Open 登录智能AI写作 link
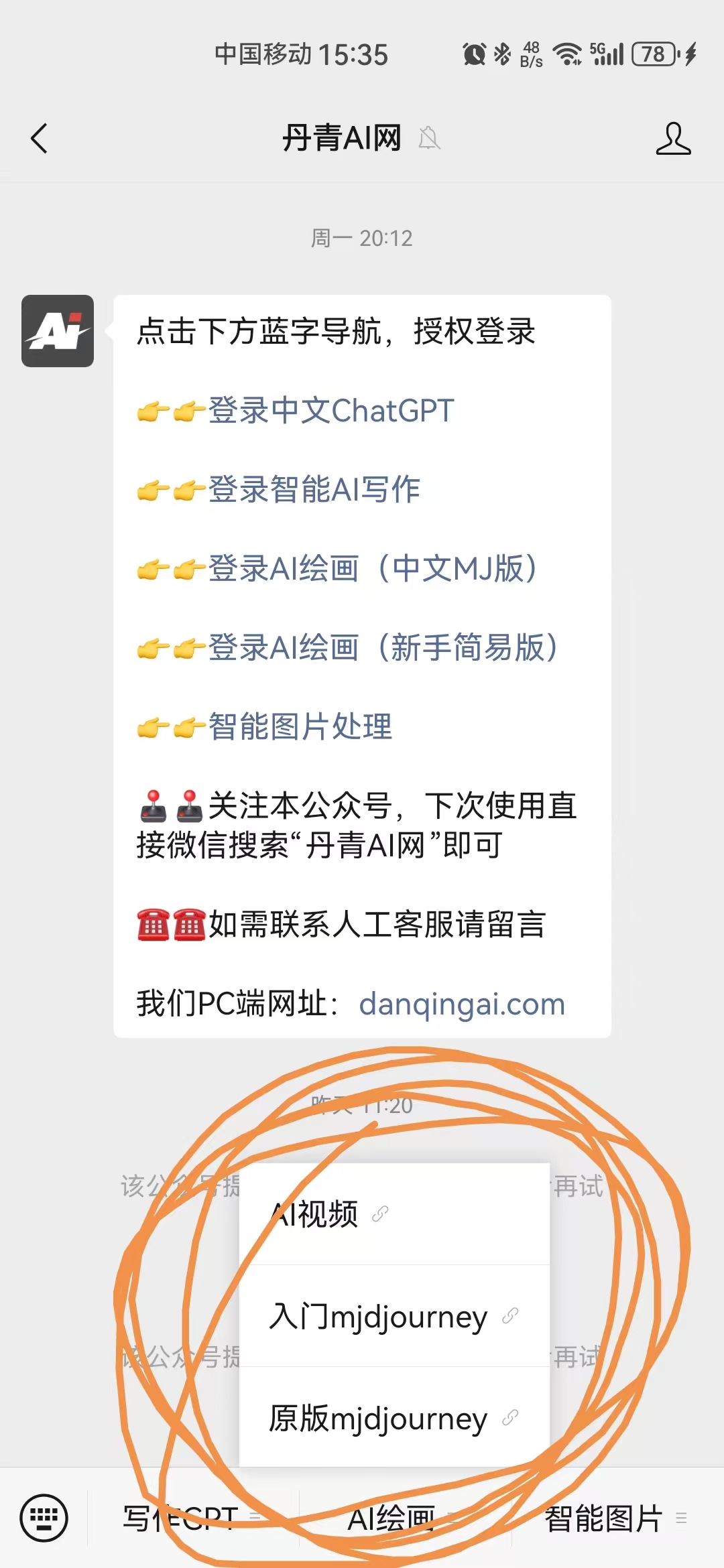The width and height of the screenshot is (724, 1568). 314,489
